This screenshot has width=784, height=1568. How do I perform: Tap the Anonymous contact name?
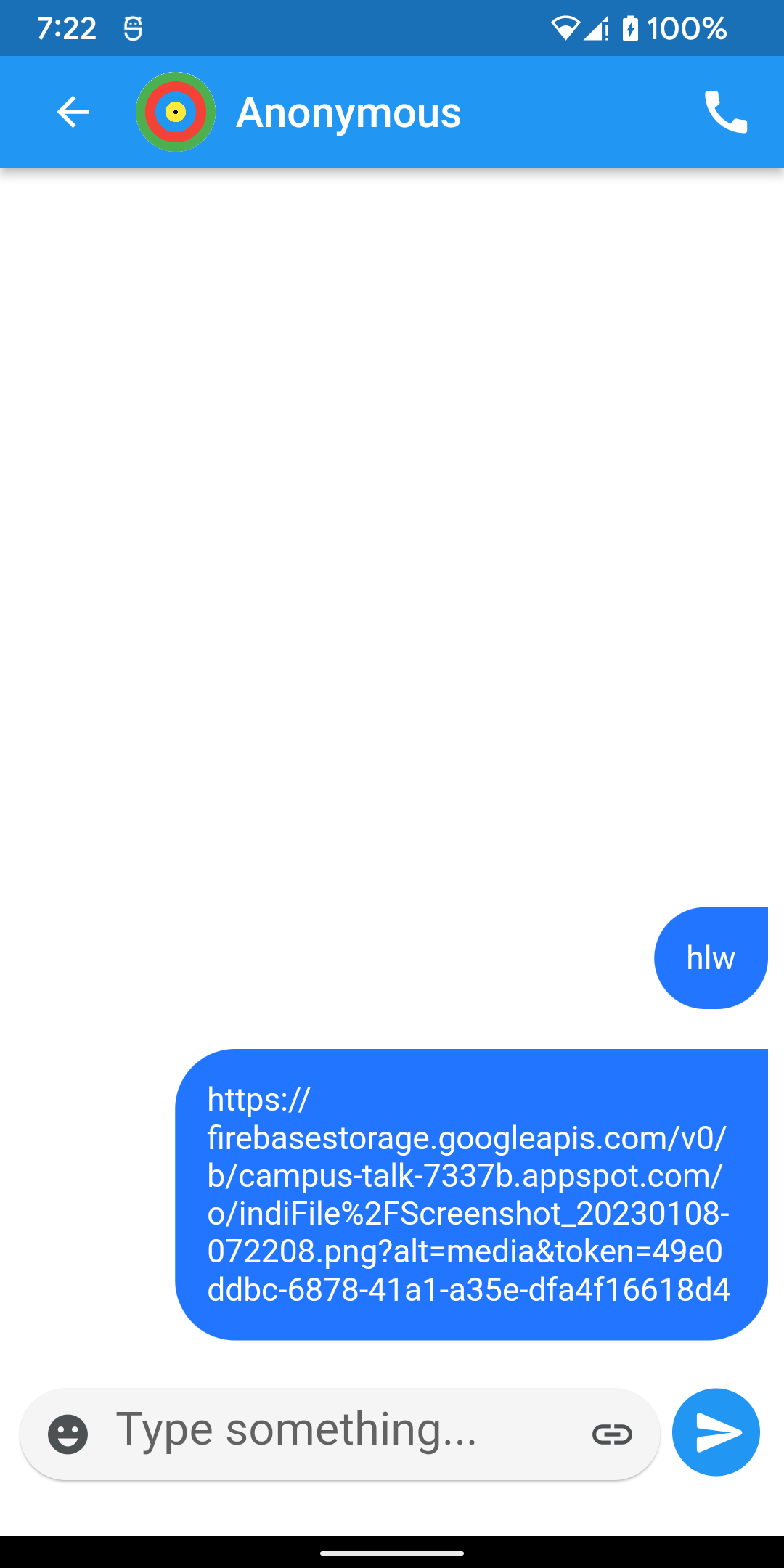click(x=348, y=111)
